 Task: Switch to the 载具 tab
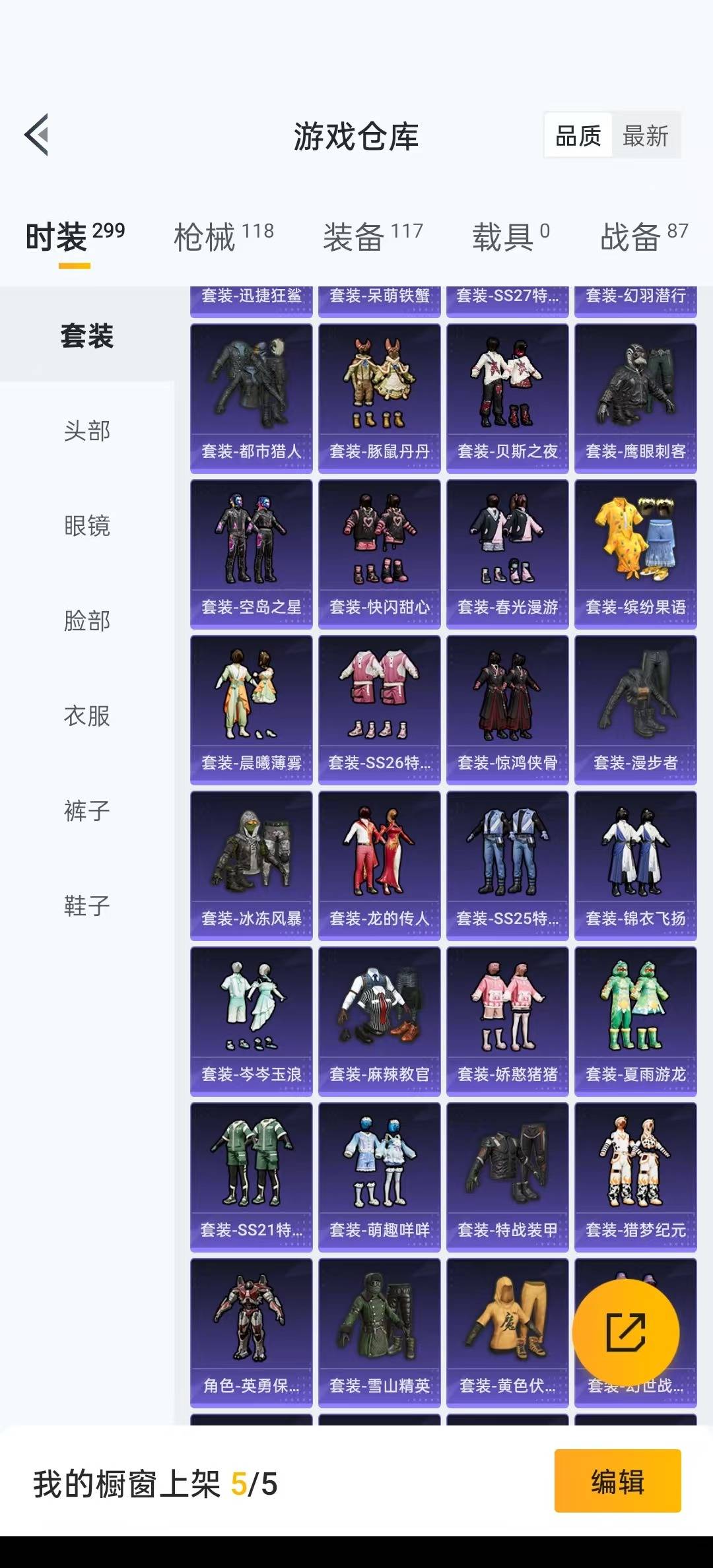point(510,236)
